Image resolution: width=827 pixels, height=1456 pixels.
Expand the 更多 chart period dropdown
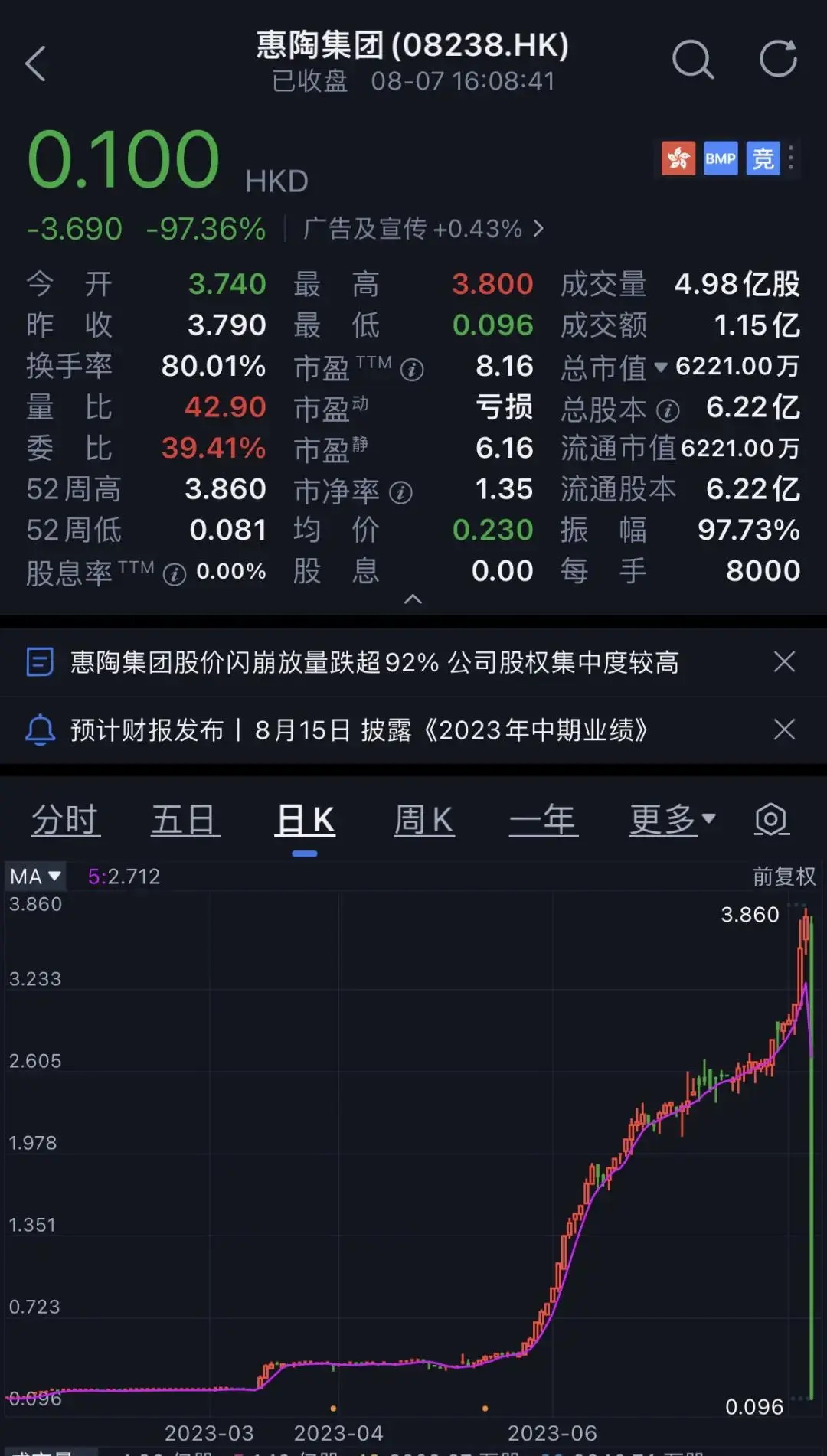[672, 821]
